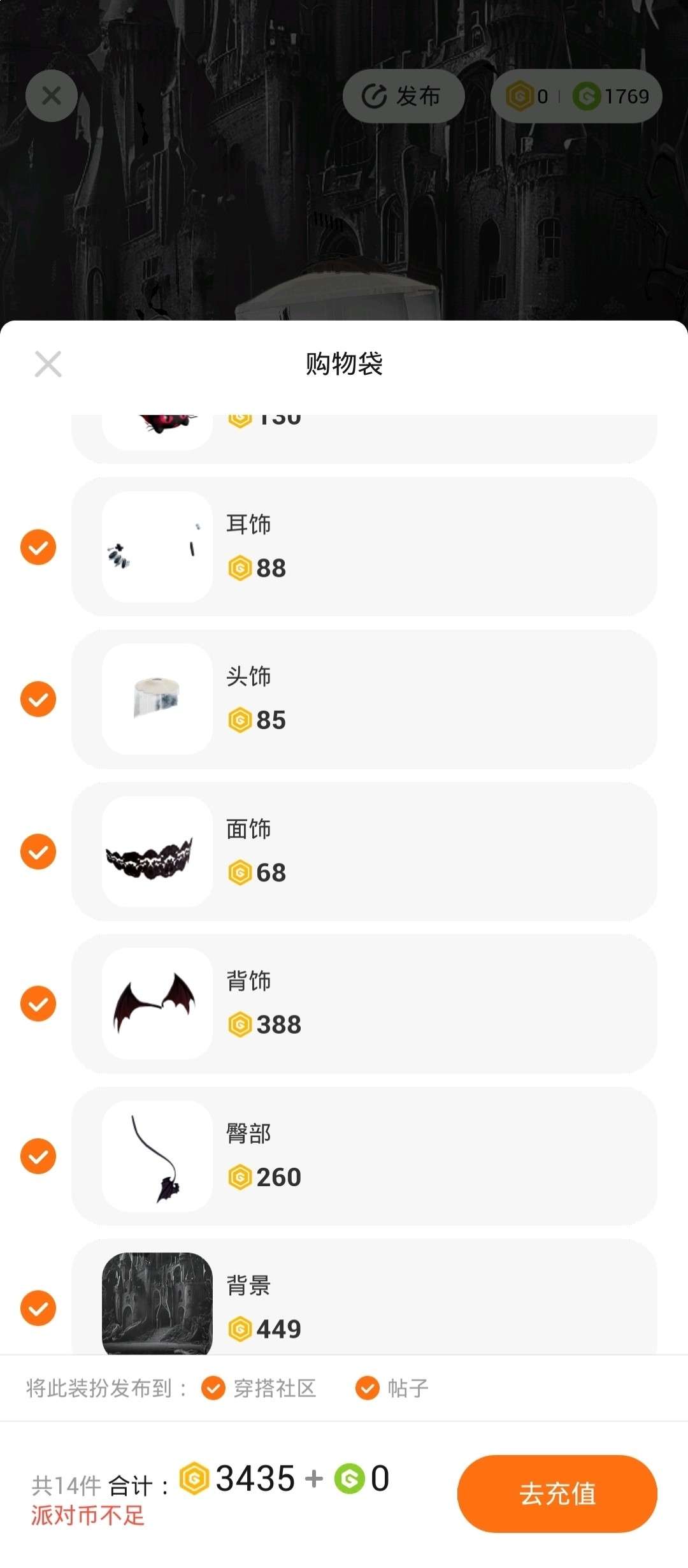Toggle publishing to 穿搭社区

point(213,1388)
